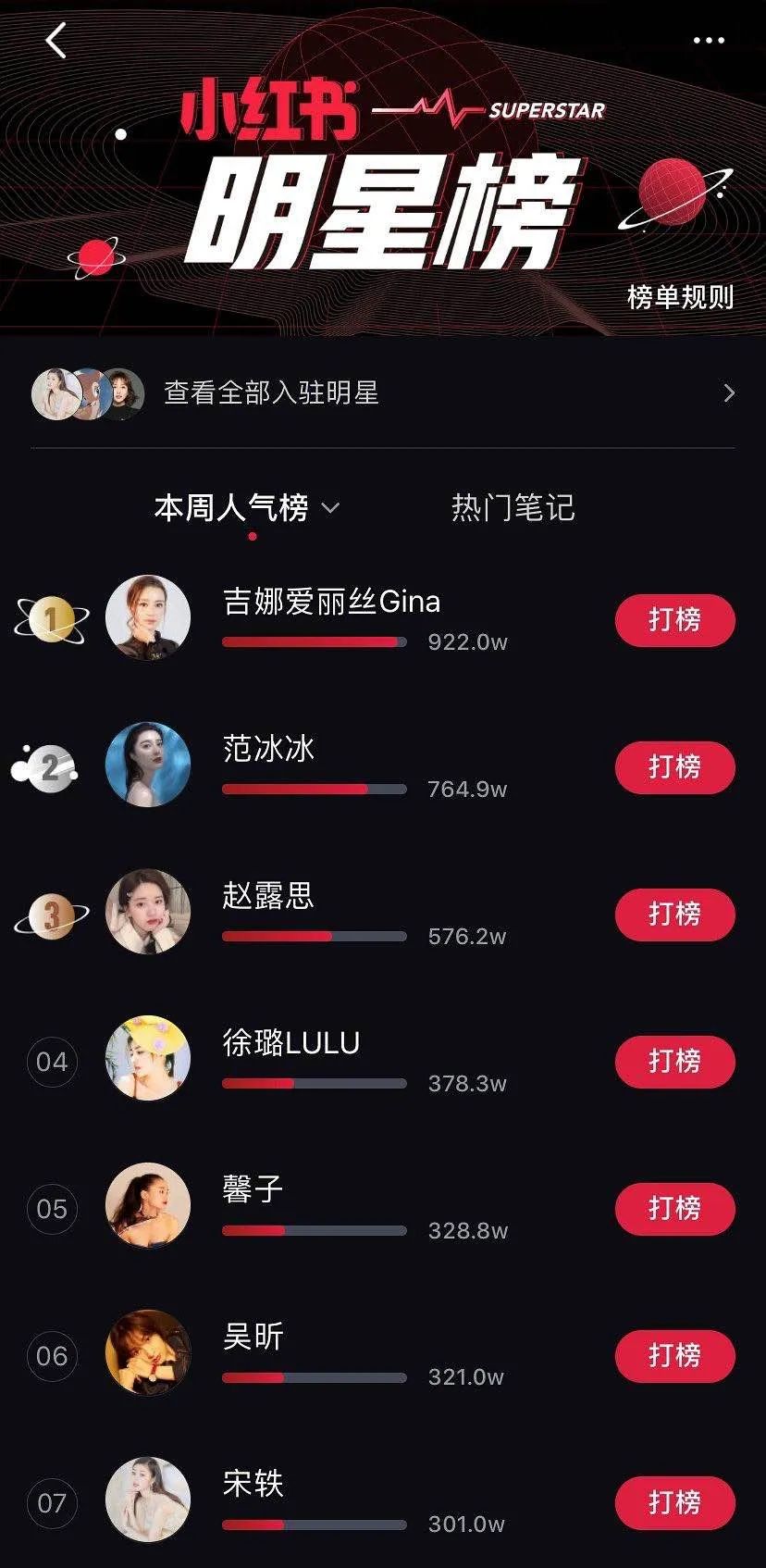View 范冰冰's profile avatar

[x=148, y=765]
